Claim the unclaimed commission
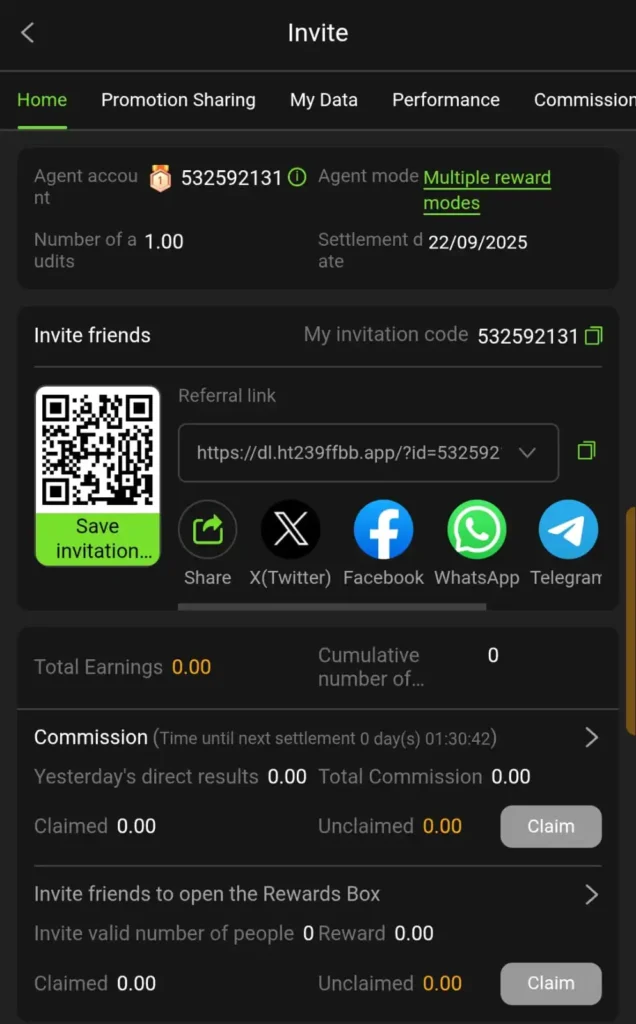Viewport: 636px width, 1024px height. (x=551, y=827)
